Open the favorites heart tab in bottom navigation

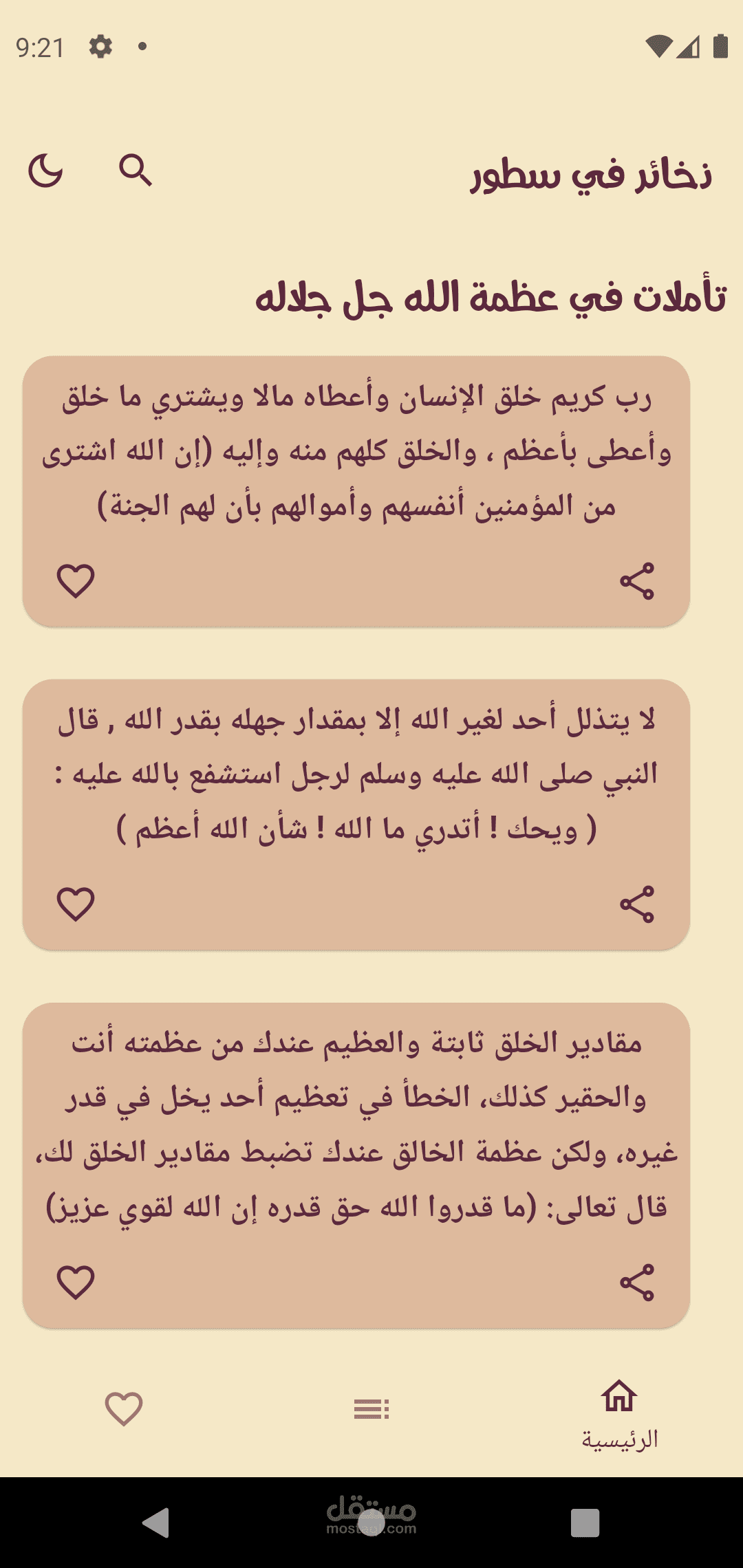(x=124, y=1409)
